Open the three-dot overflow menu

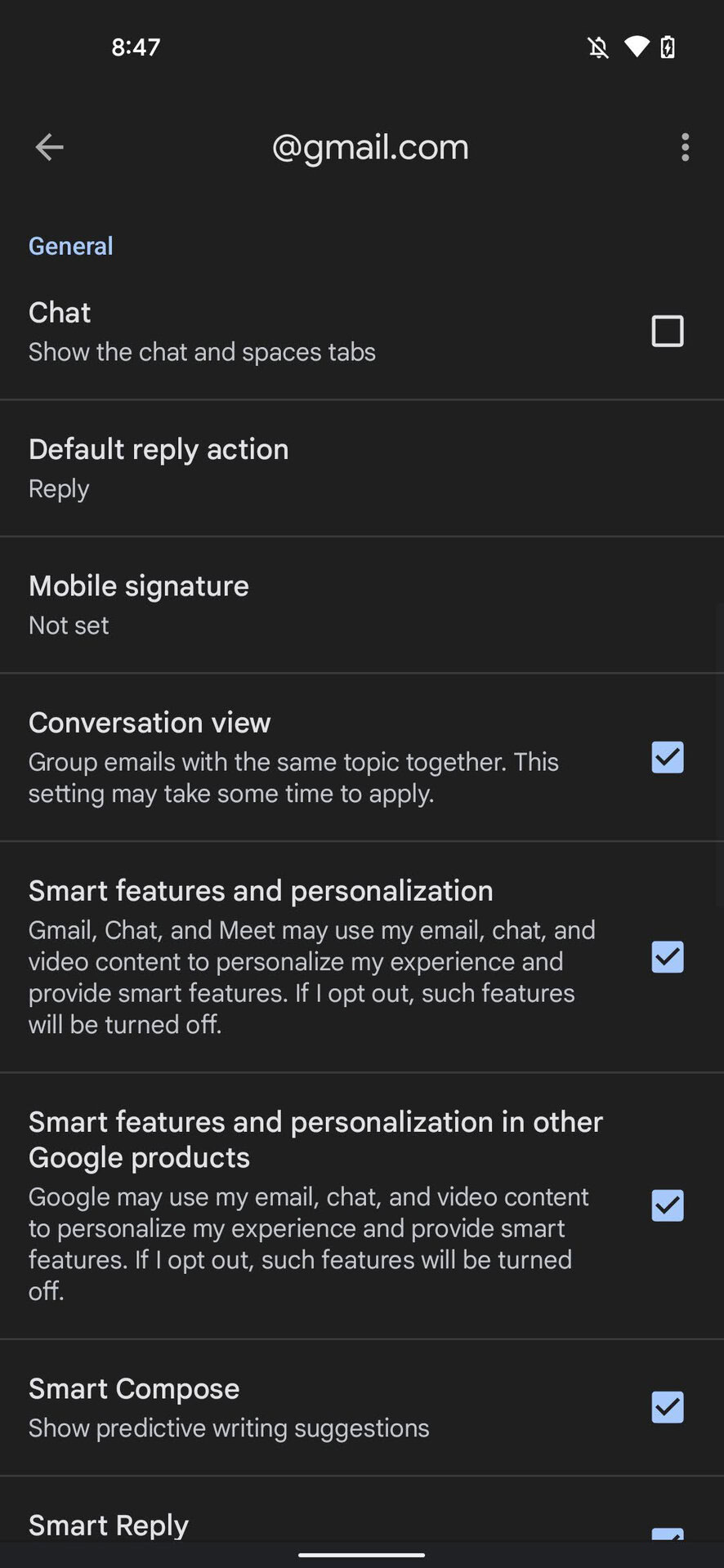point(685,147)
